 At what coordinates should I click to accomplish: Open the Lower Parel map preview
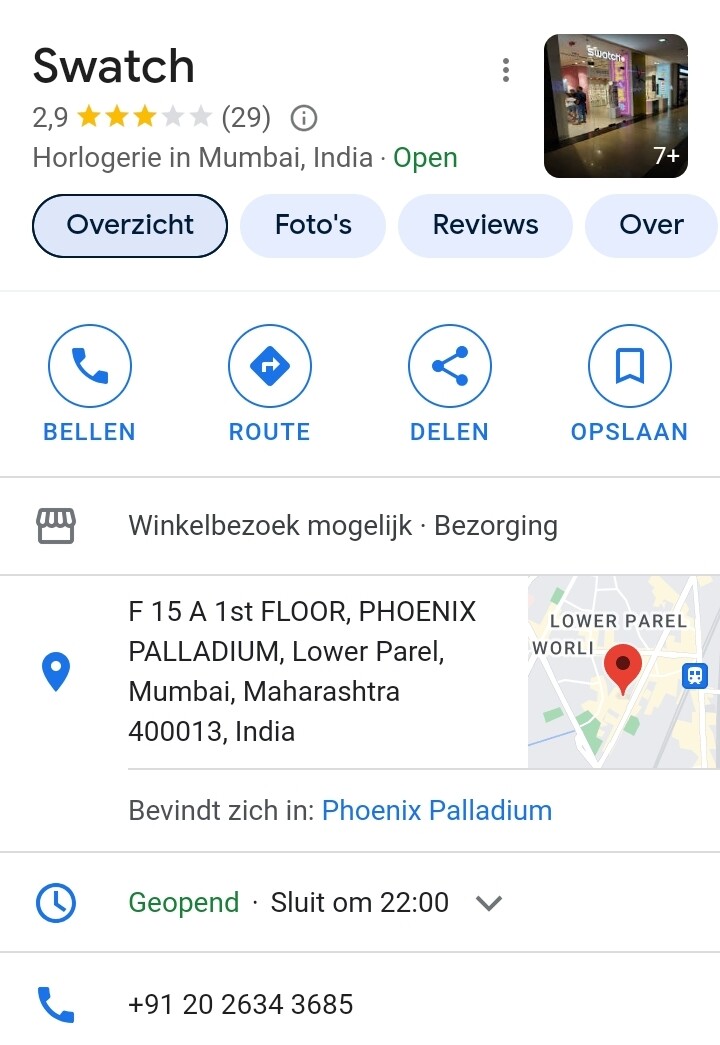click(x=623, y=672)
